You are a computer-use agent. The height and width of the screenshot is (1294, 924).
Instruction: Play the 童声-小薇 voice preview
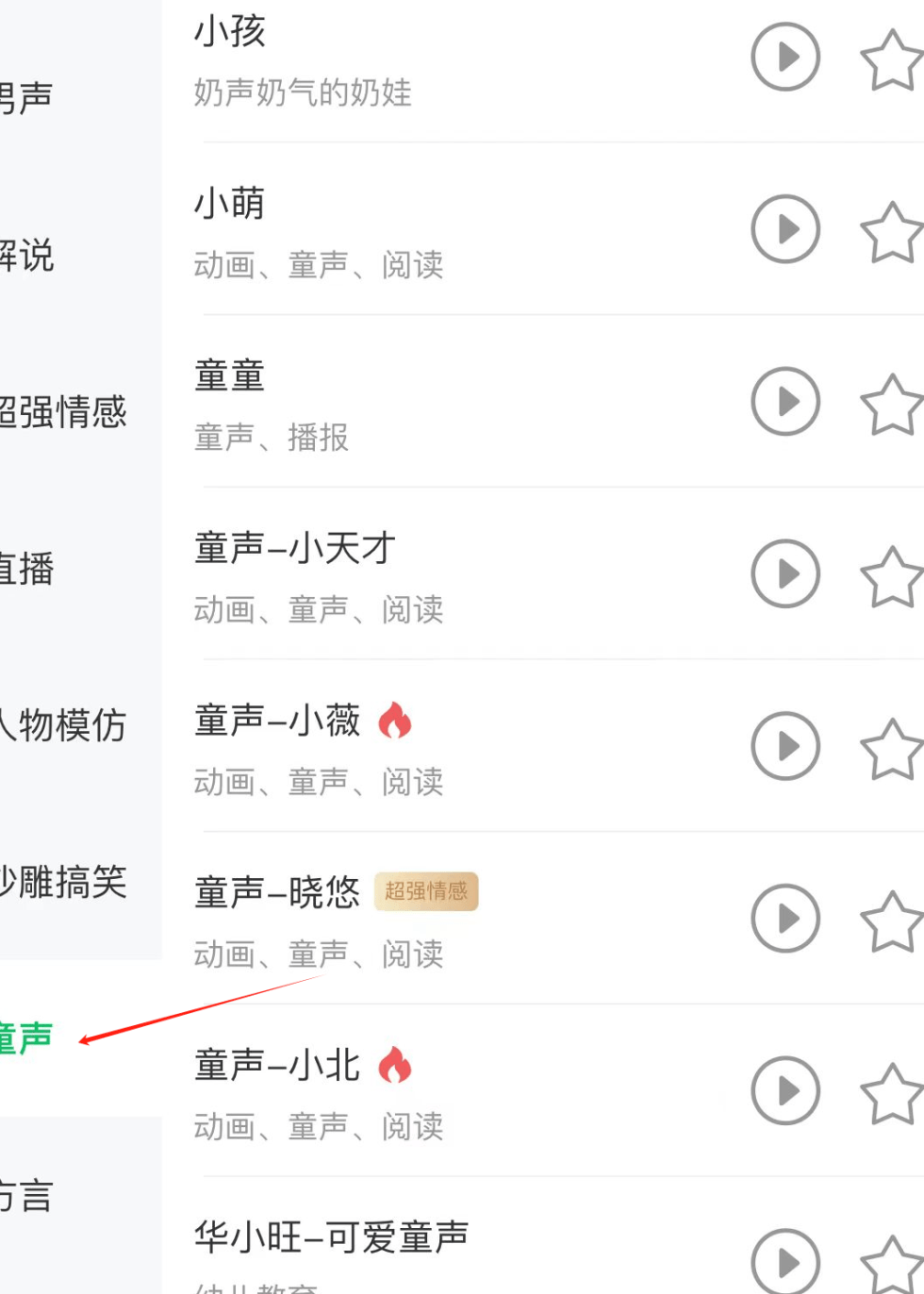click(x=784, y=746)
